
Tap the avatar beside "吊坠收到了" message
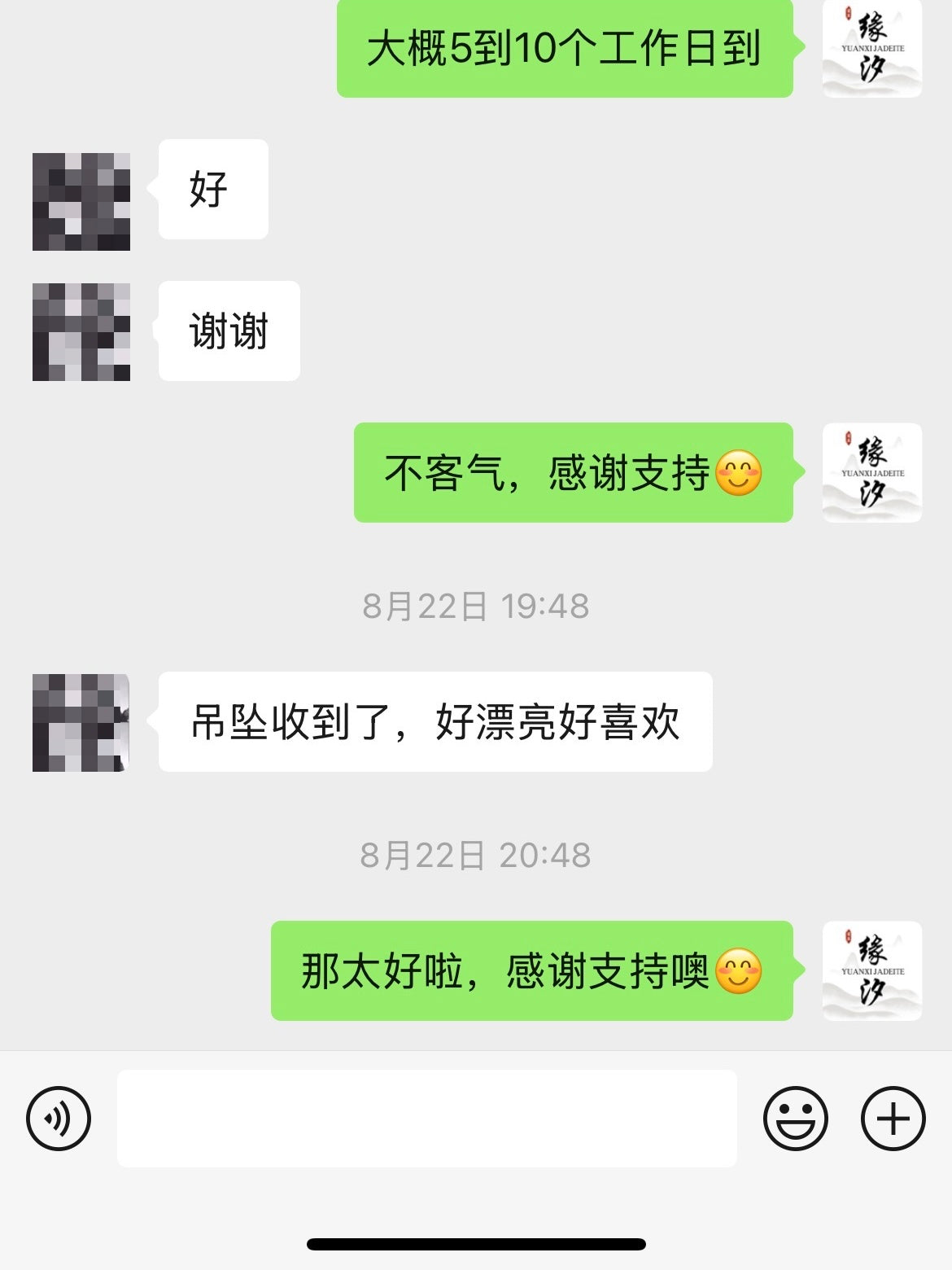click(81, 723)
